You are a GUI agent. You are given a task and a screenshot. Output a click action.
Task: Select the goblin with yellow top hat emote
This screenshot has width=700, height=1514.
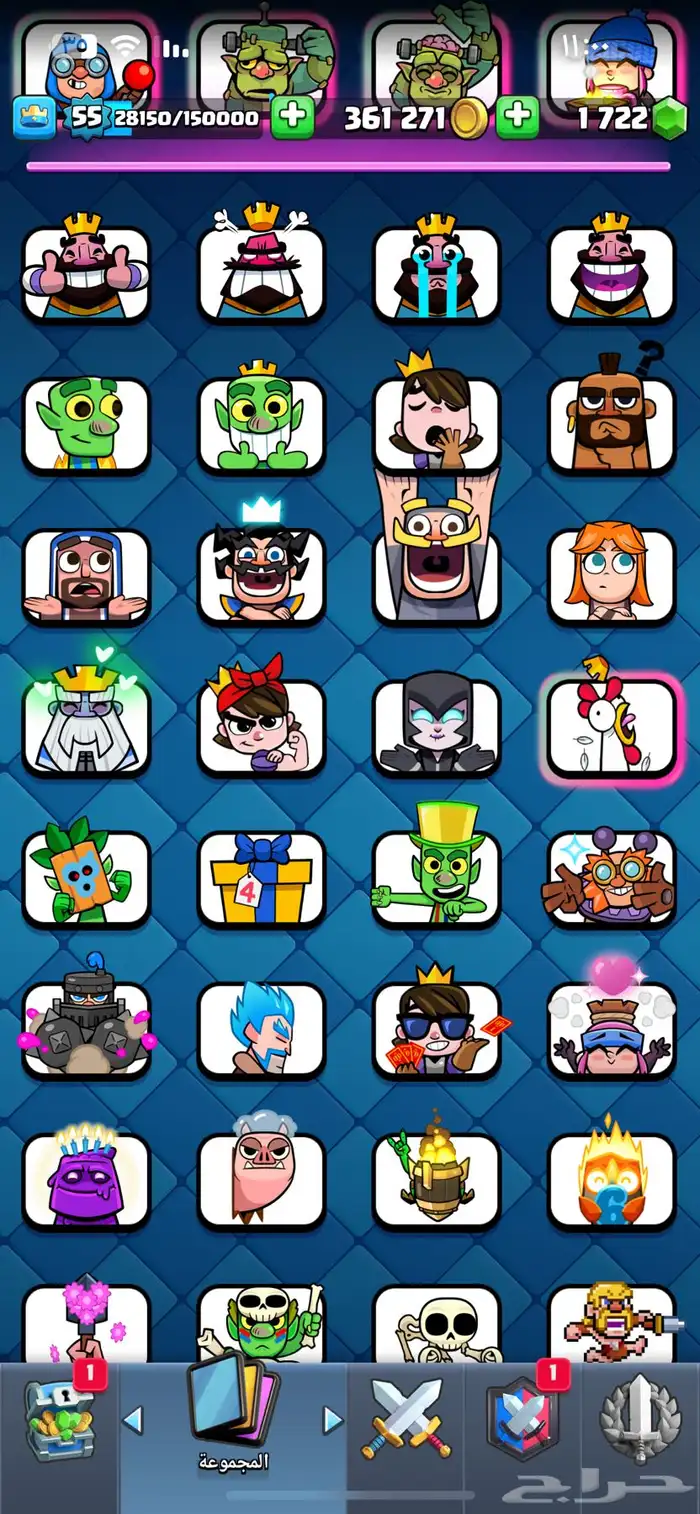pos(436,870)
